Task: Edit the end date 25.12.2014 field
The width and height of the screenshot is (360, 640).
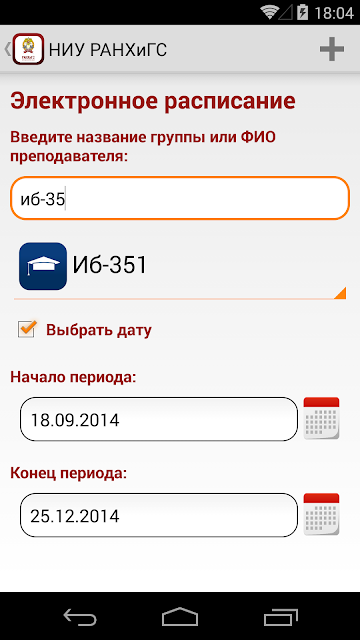Action: pos(159,516)
